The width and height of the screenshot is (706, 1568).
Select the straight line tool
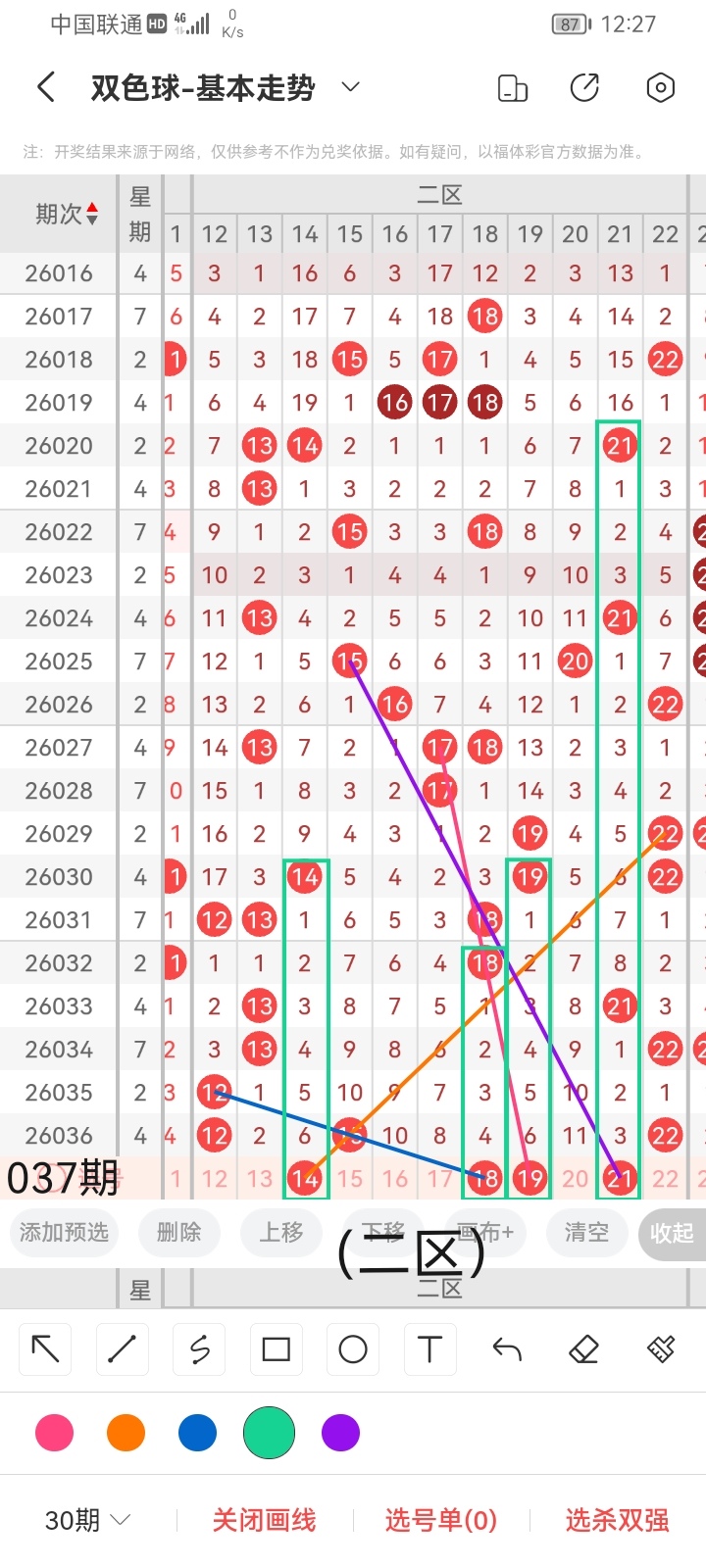[122, 1349]
